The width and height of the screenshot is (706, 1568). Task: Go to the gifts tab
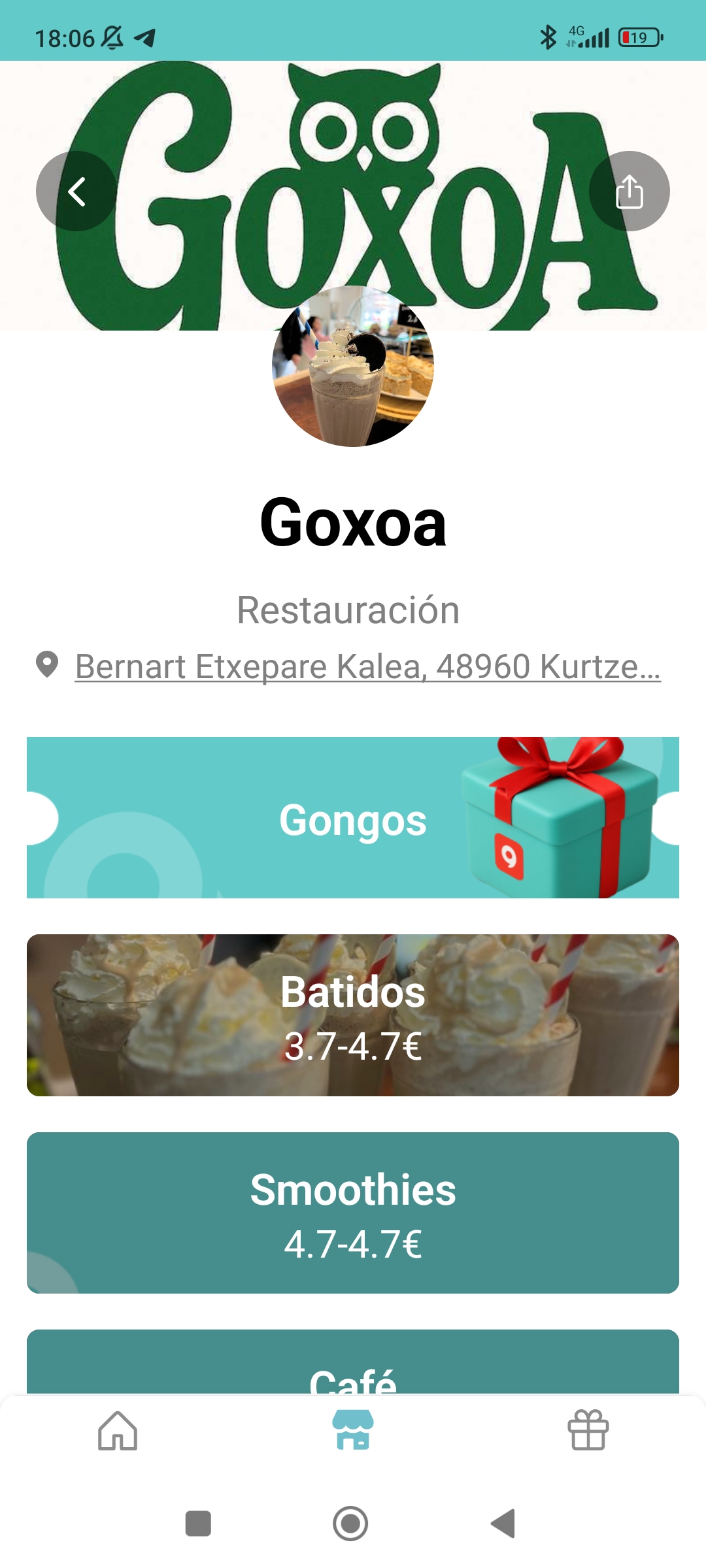click(x=588, y=1431)
